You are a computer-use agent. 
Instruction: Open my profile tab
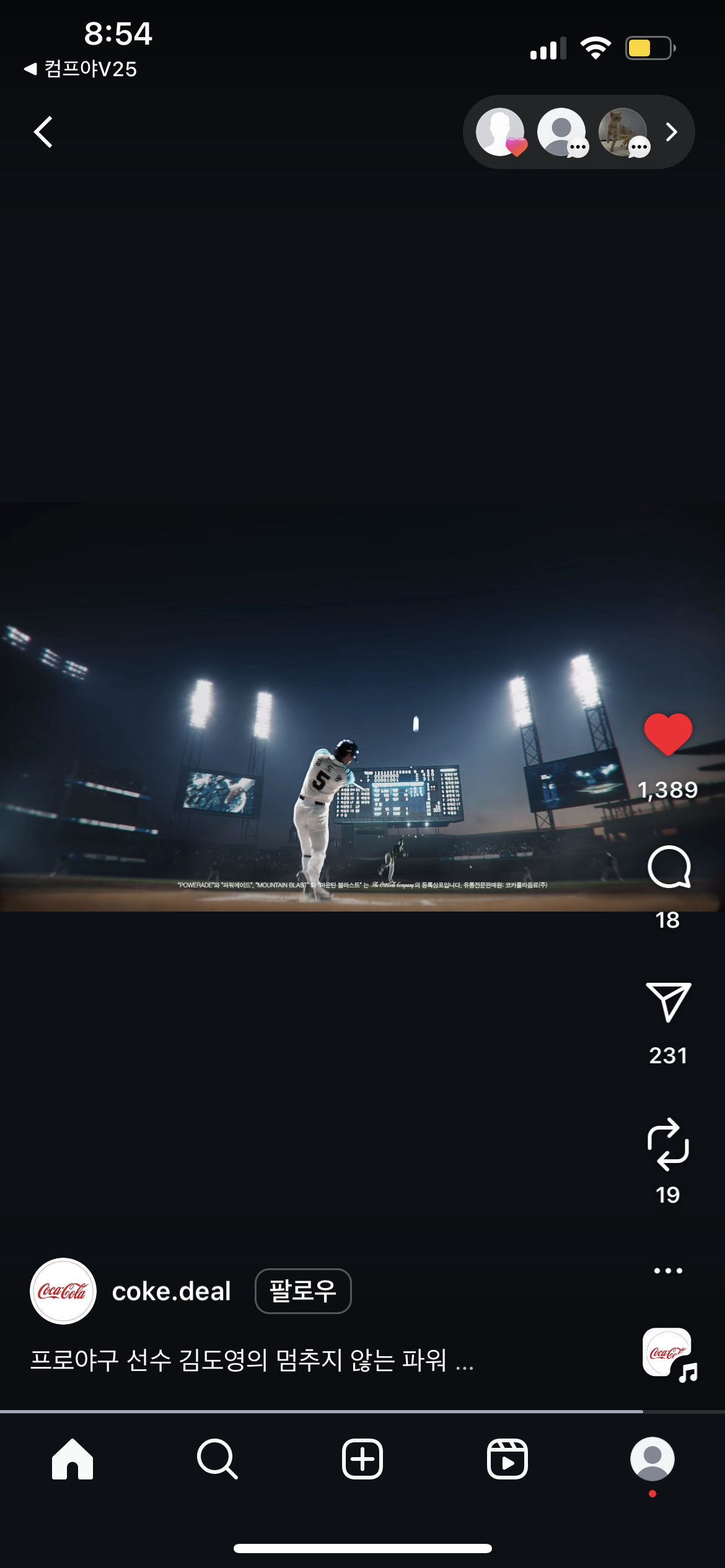(x=652, y=1459)
